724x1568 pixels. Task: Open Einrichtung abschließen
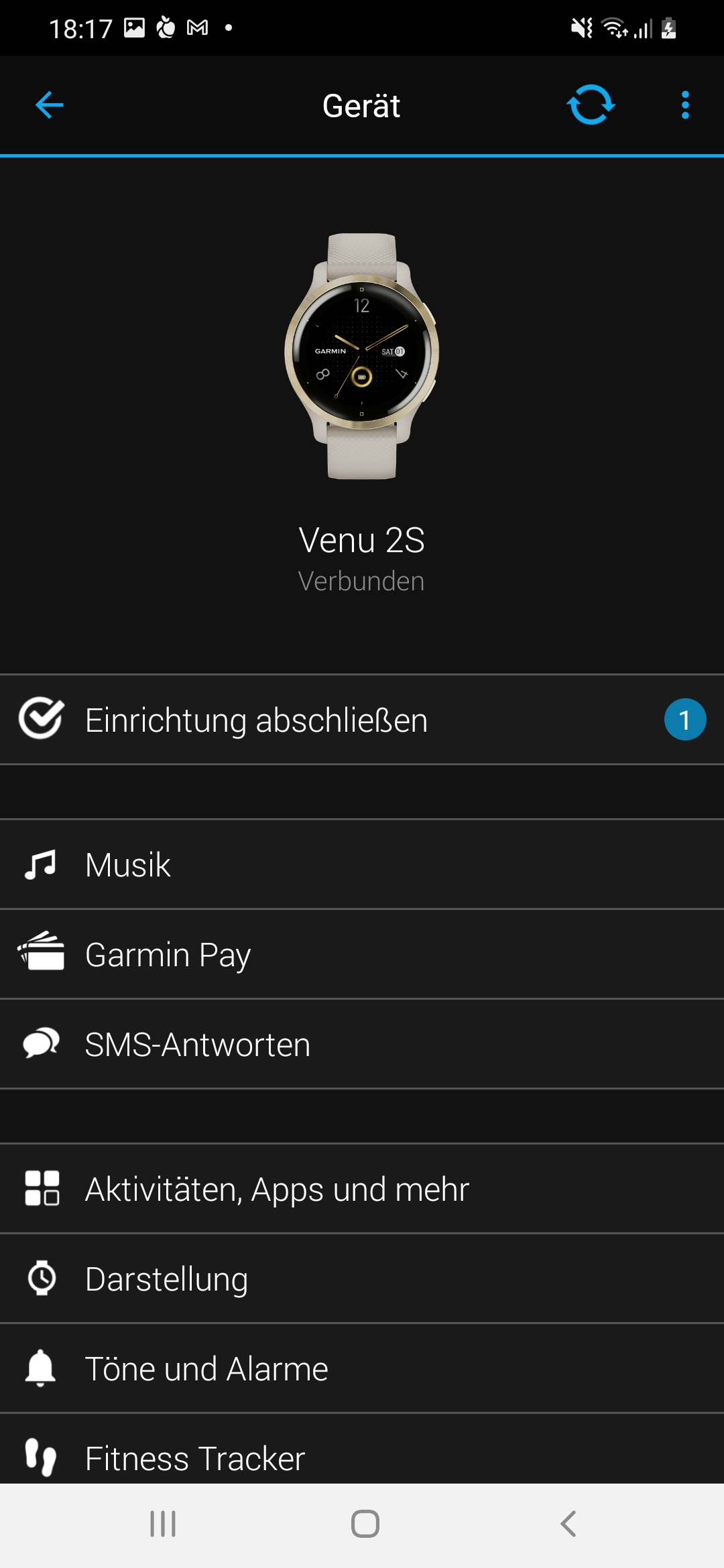click(x=362, y=720)
